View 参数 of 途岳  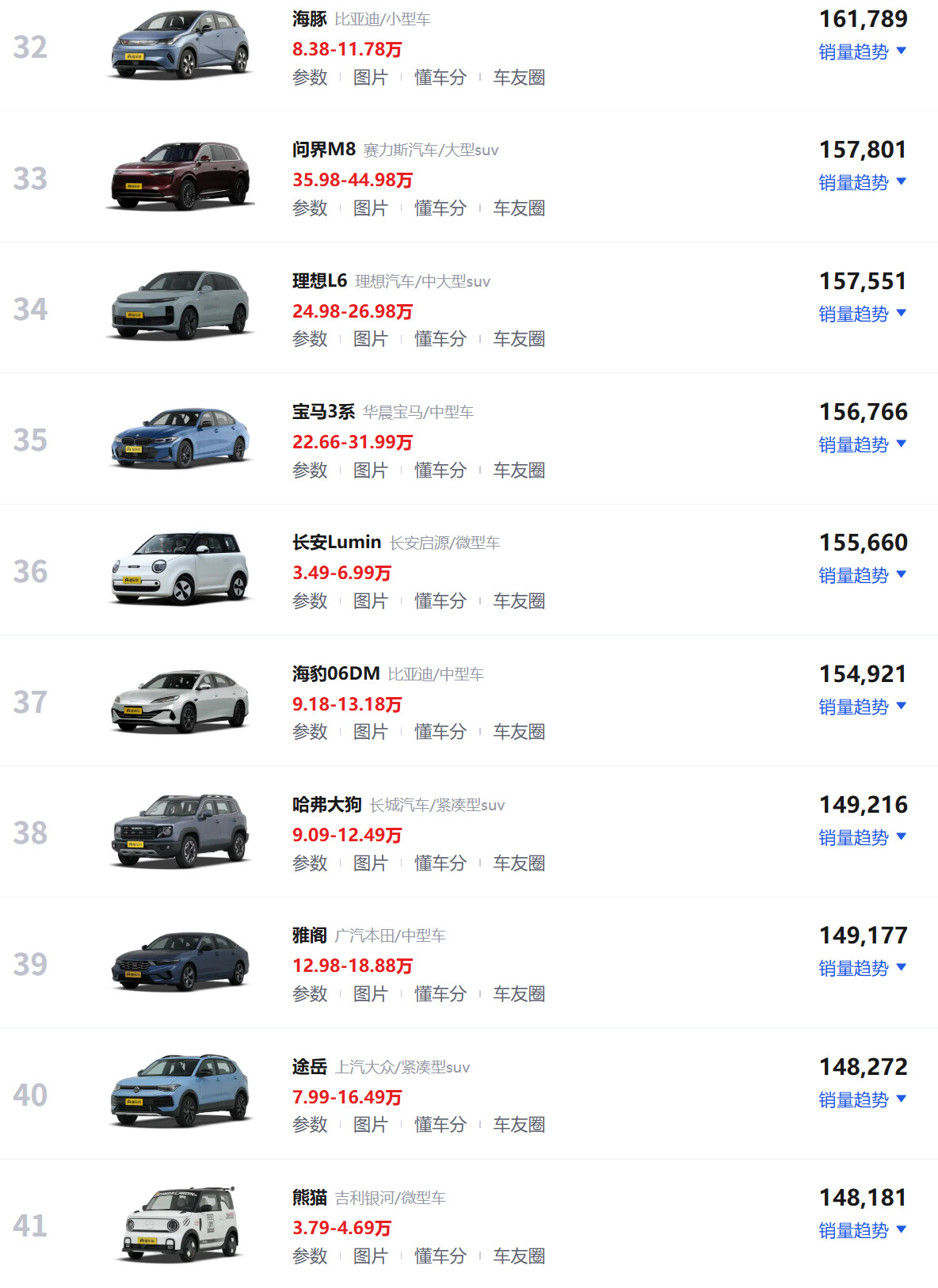[x=310, y=1125]
